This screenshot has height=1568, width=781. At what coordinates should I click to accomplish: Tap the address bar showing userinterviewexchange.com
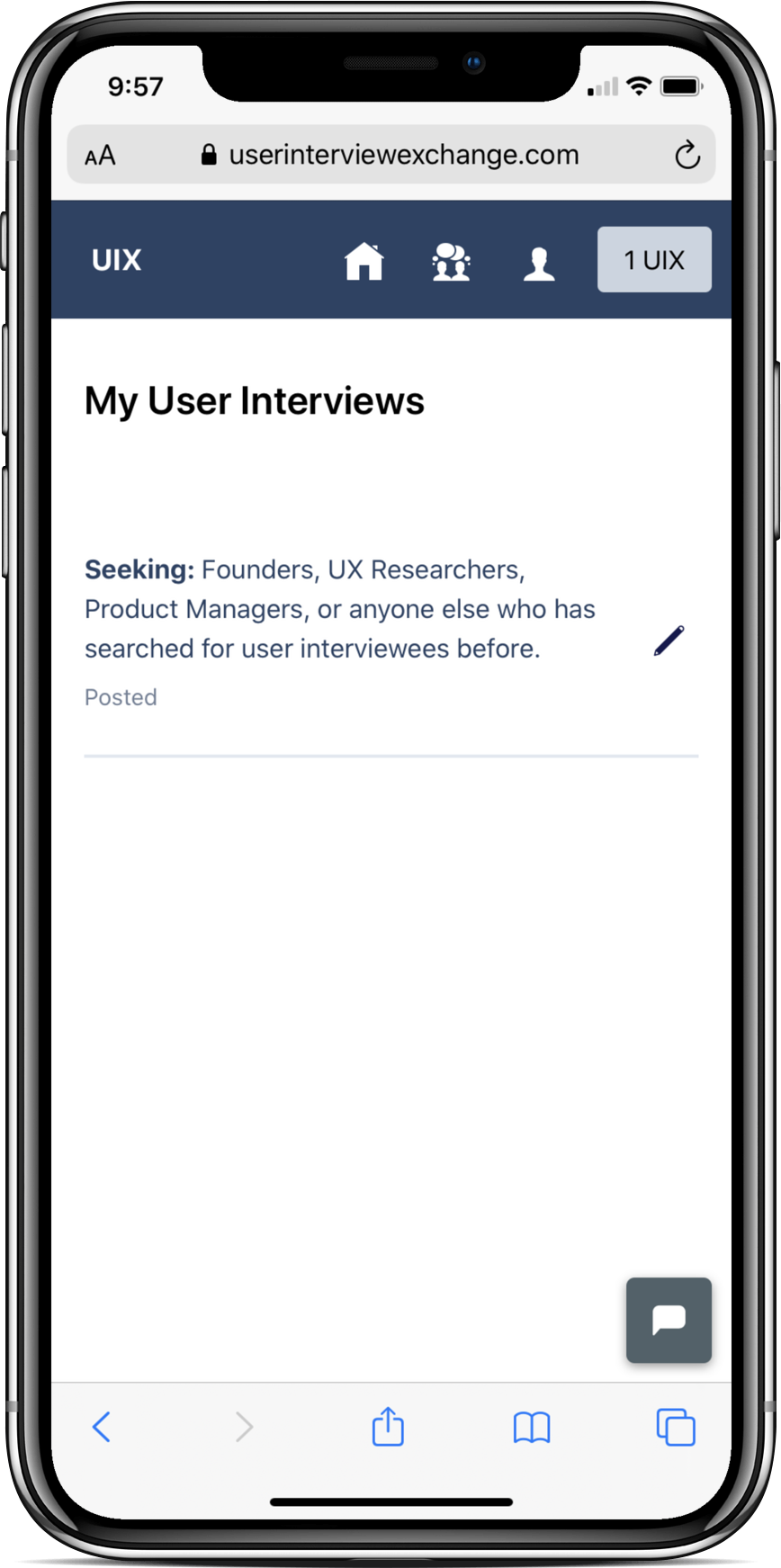pyautogui.click(x=405, y=154)
